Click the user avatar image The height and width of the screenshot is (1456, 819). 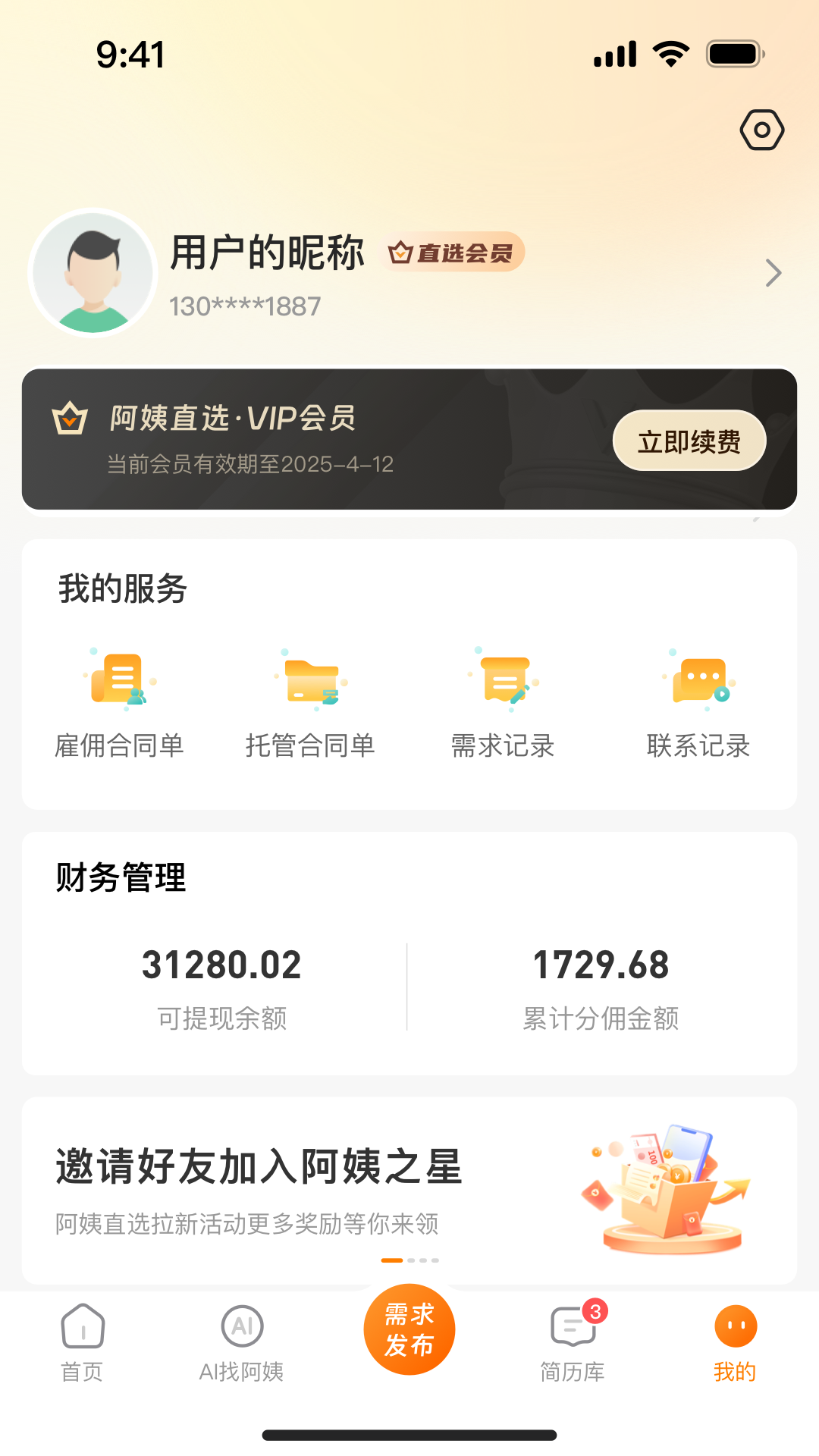tap(93, 273)
